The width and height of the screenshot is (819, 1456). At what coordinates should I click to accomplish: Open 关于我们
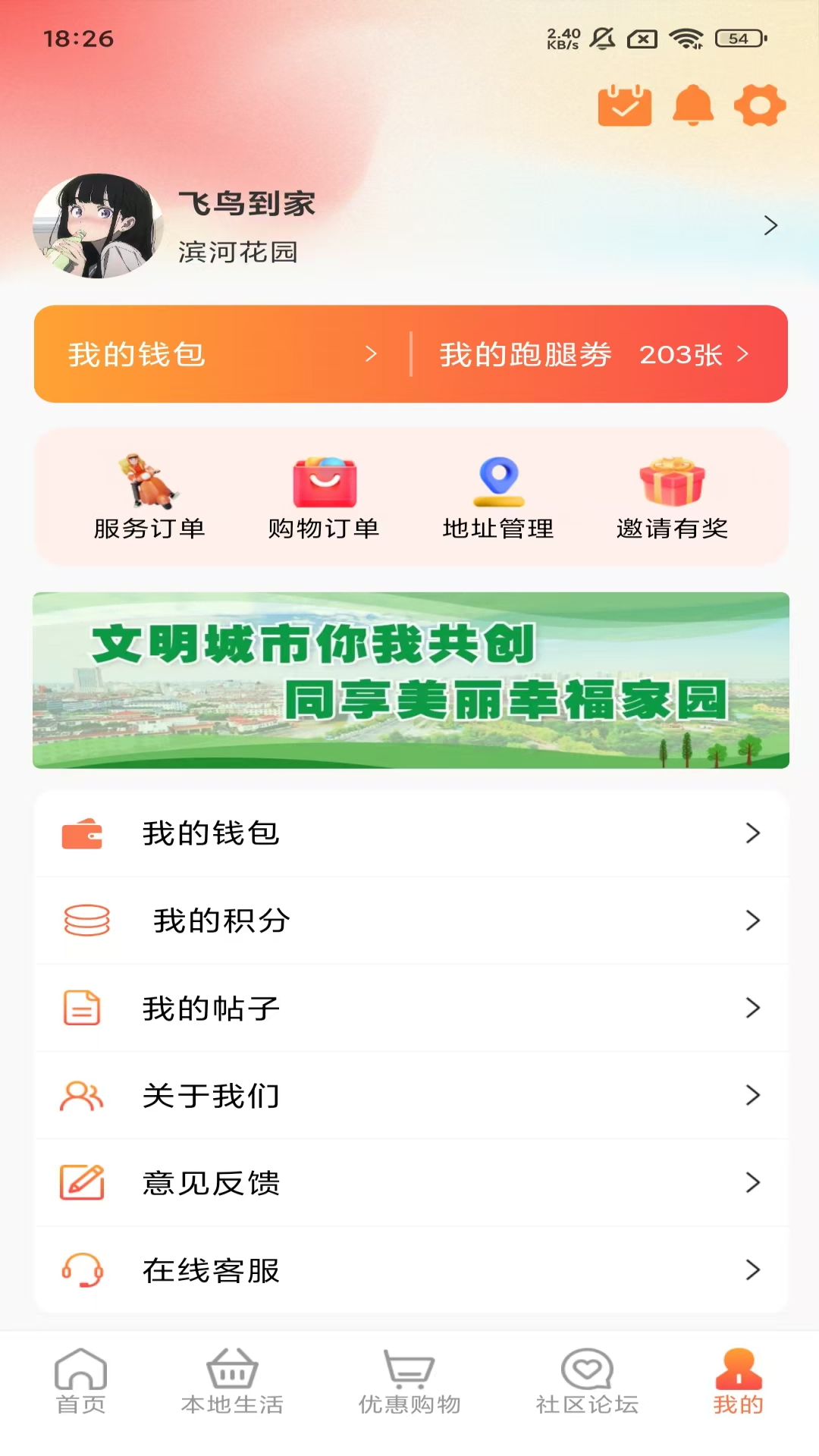tap(411, 1095)
